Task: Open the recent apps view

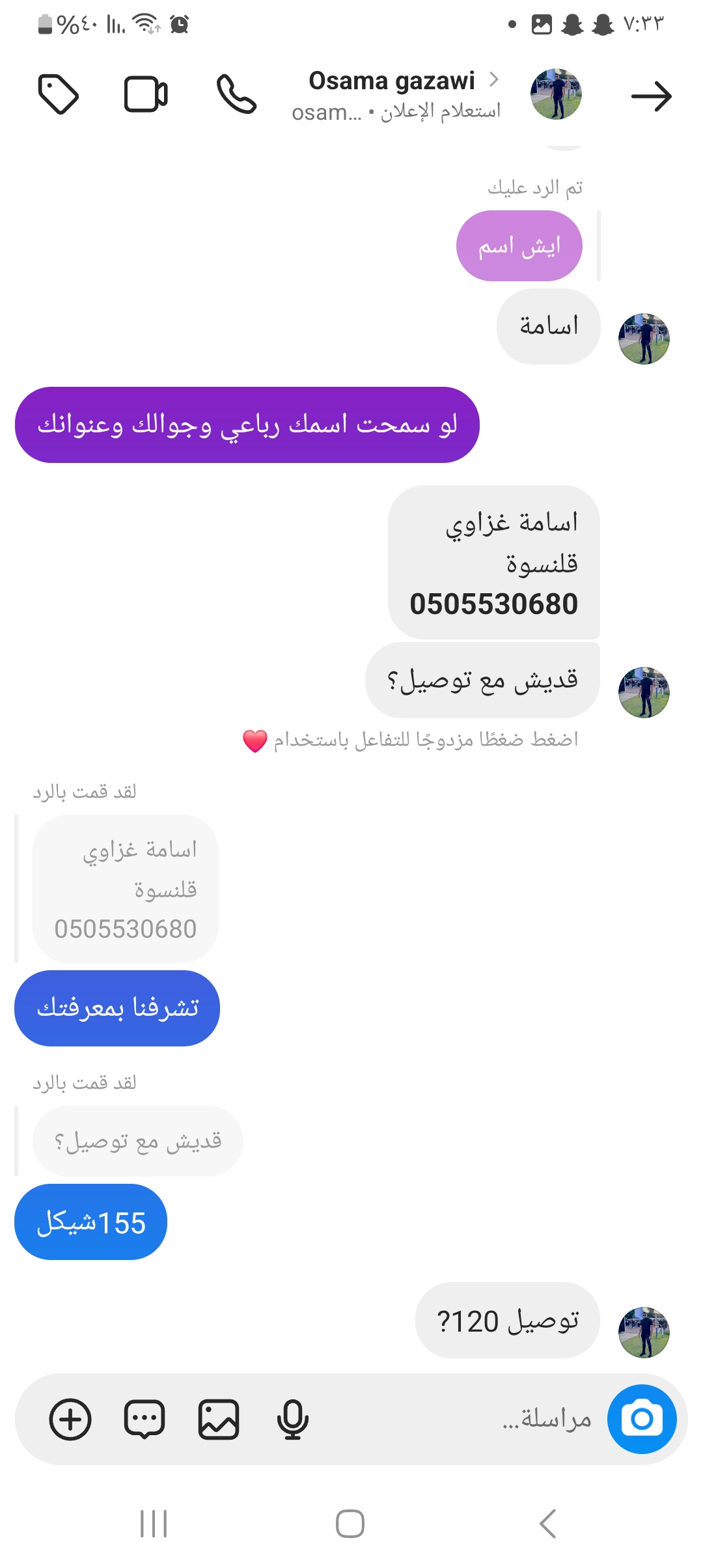Action: (154, 1524)
